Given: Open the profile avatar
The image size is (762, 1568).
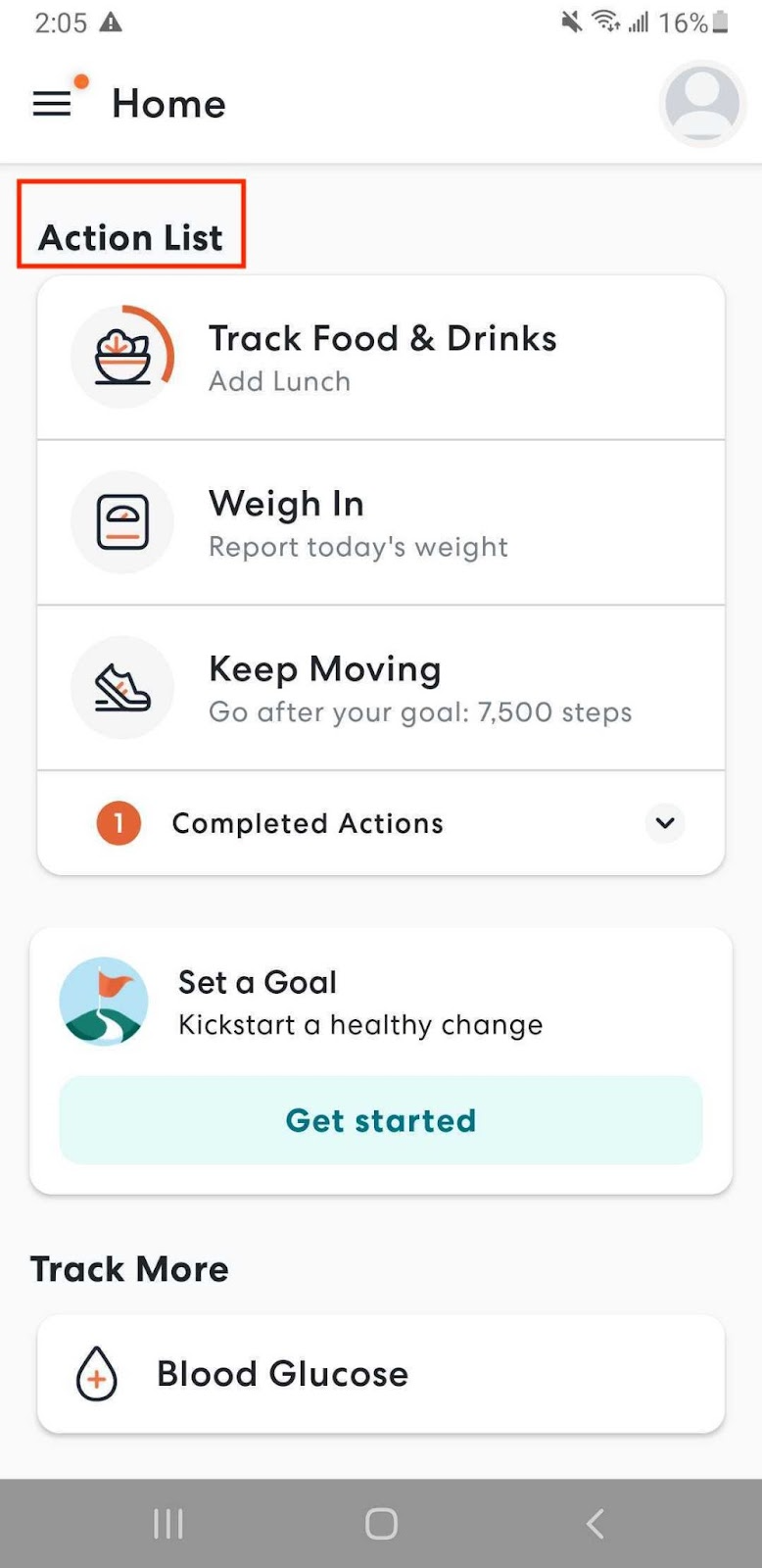Looking at the screenshot, I should click(x=702, y=104).
